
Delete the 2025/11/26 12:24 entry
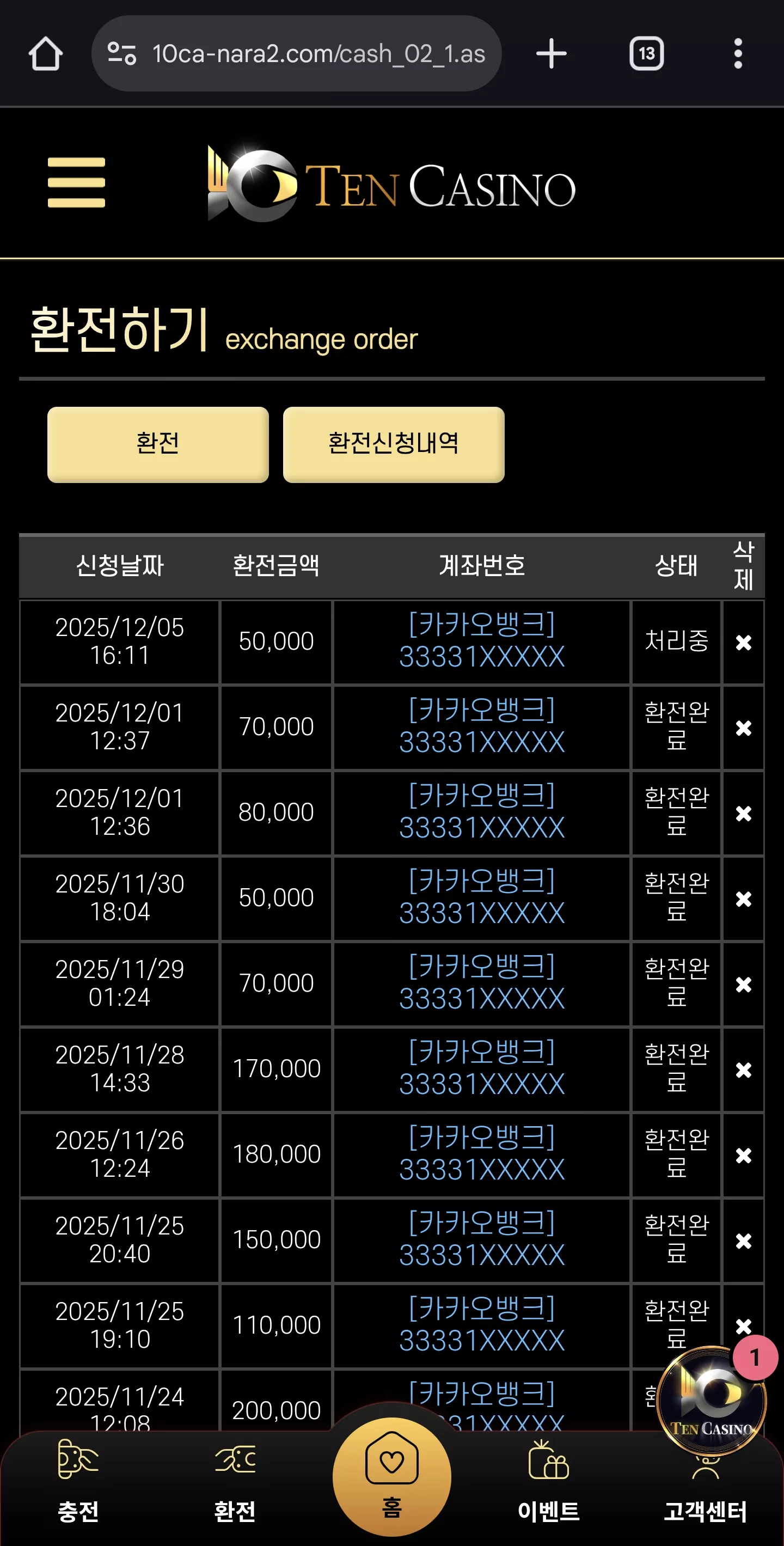click(743, 1156)
